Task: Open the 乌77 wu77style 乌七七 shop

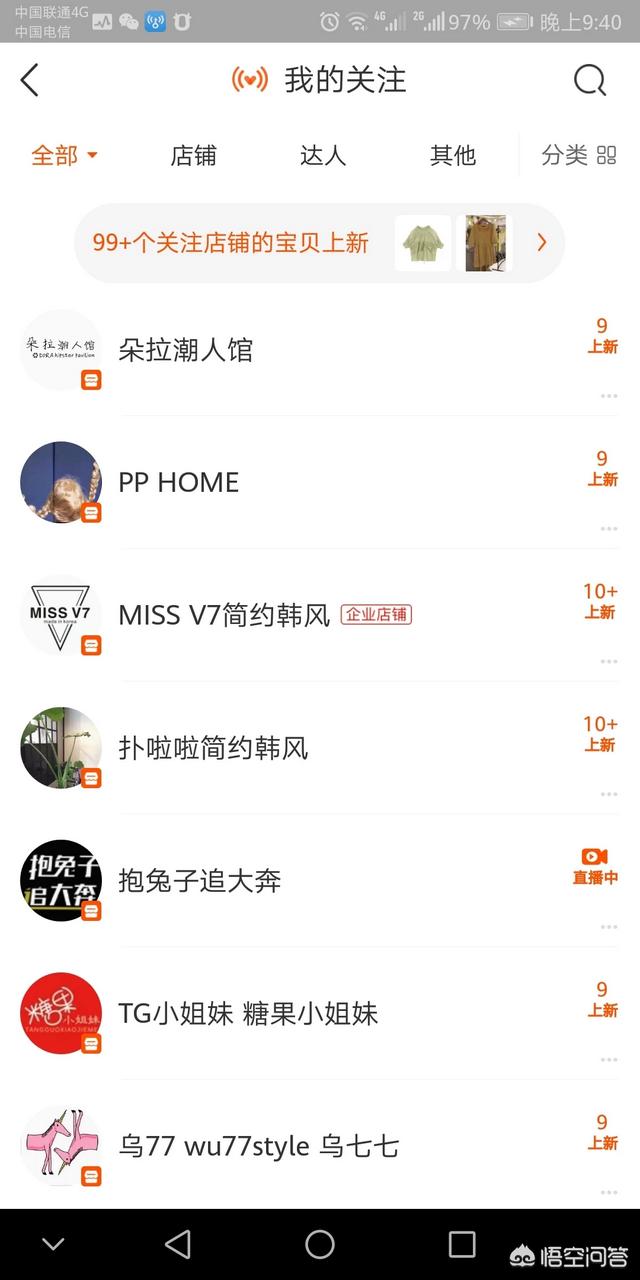Action: [320, 1146]
